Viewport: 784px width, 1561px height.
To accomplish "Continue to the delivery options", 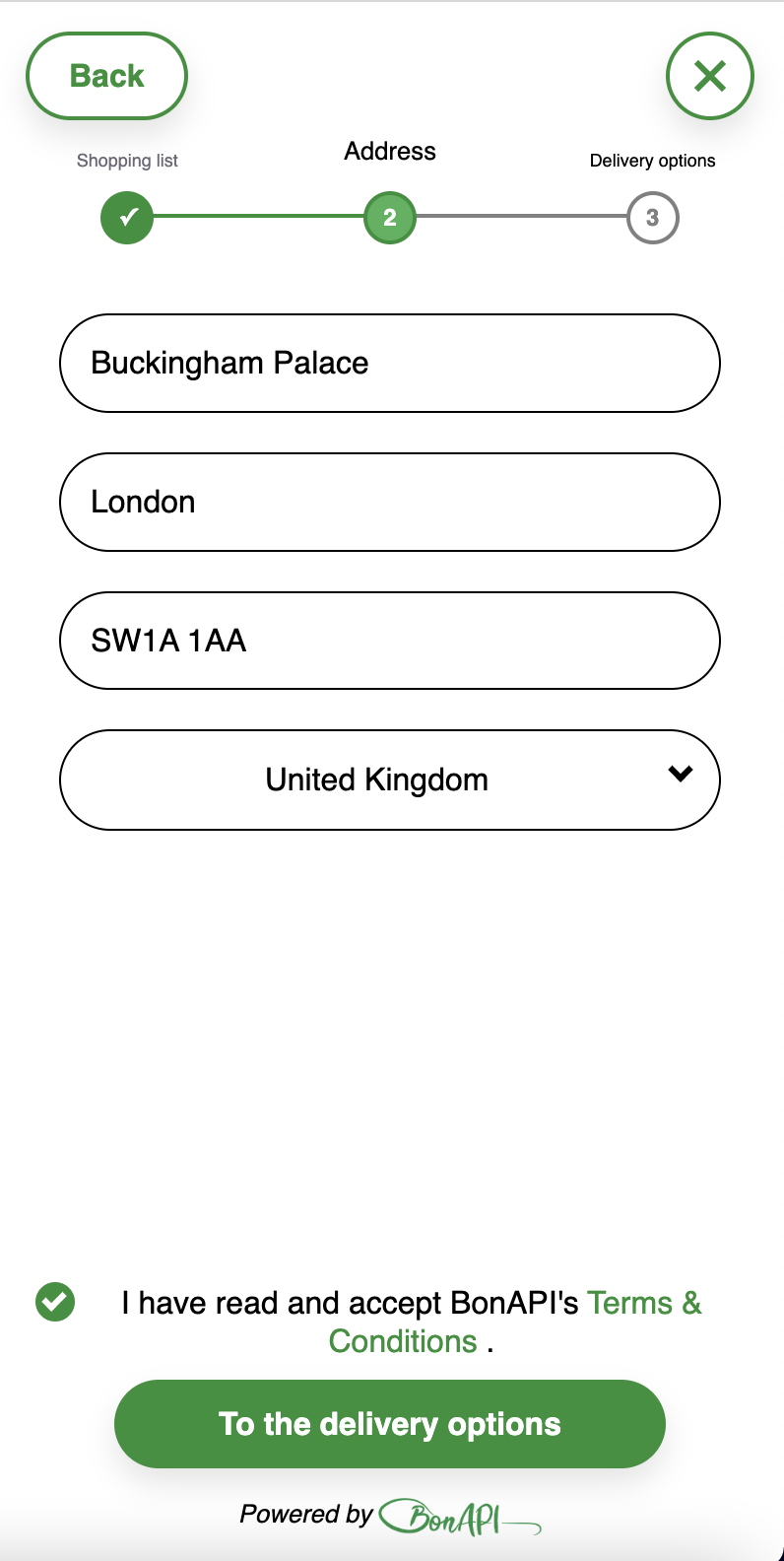I will [x=390, y=1424].
